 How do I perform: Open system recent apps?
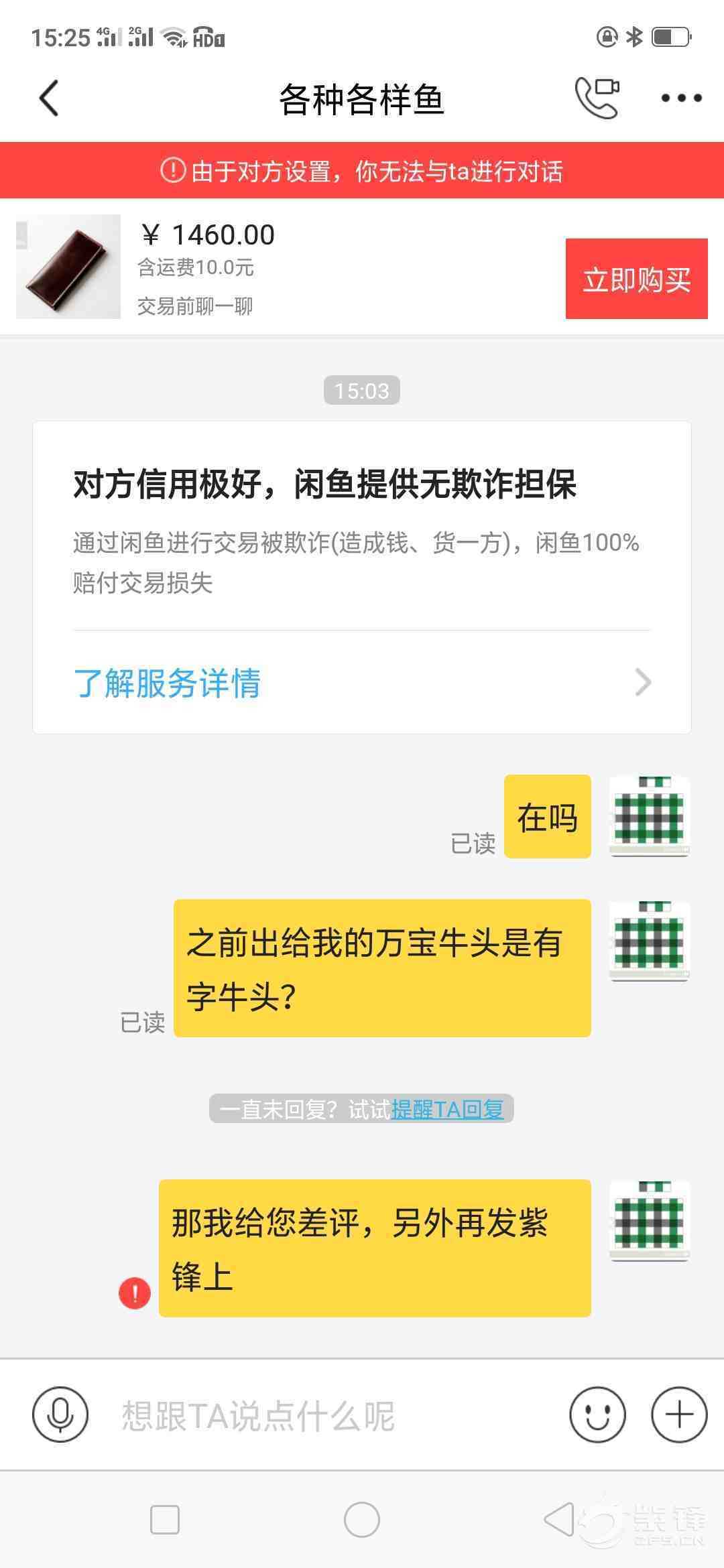(x=165, y=1520)
